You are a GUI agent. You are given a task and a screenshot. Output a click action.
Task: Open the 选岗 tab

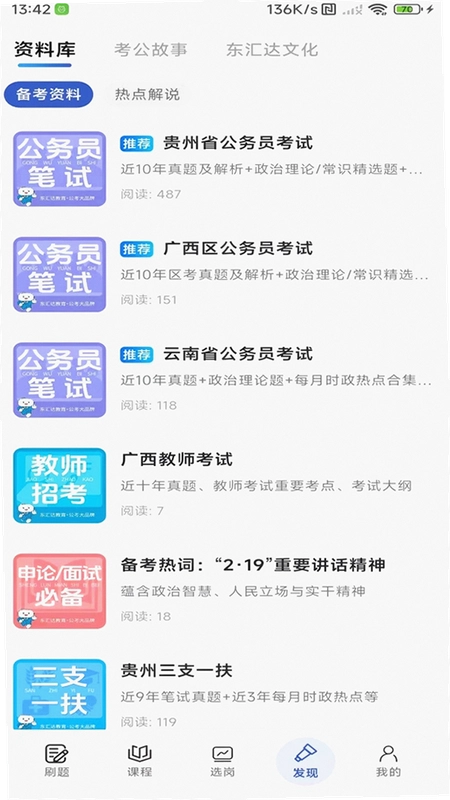pos(222,761)
